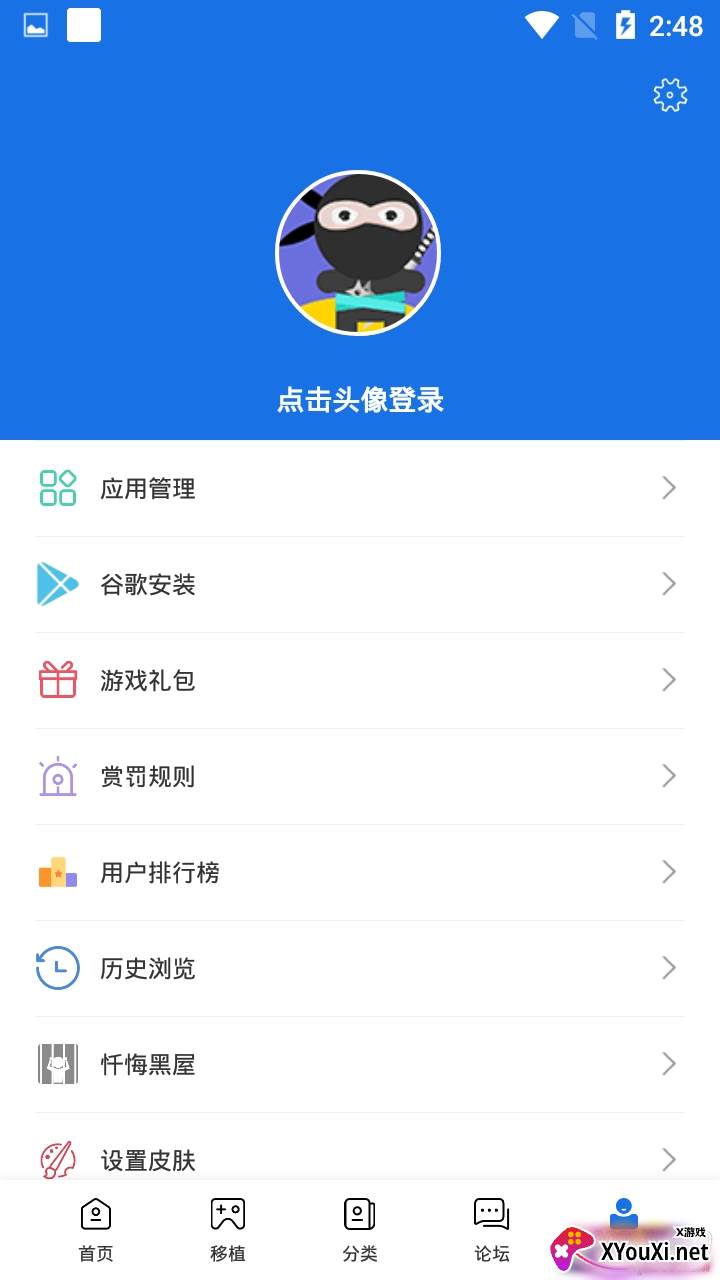720x1280 pixels.
Task: Open the 论坛 forum tab
Action: (x=491, y=1230)
